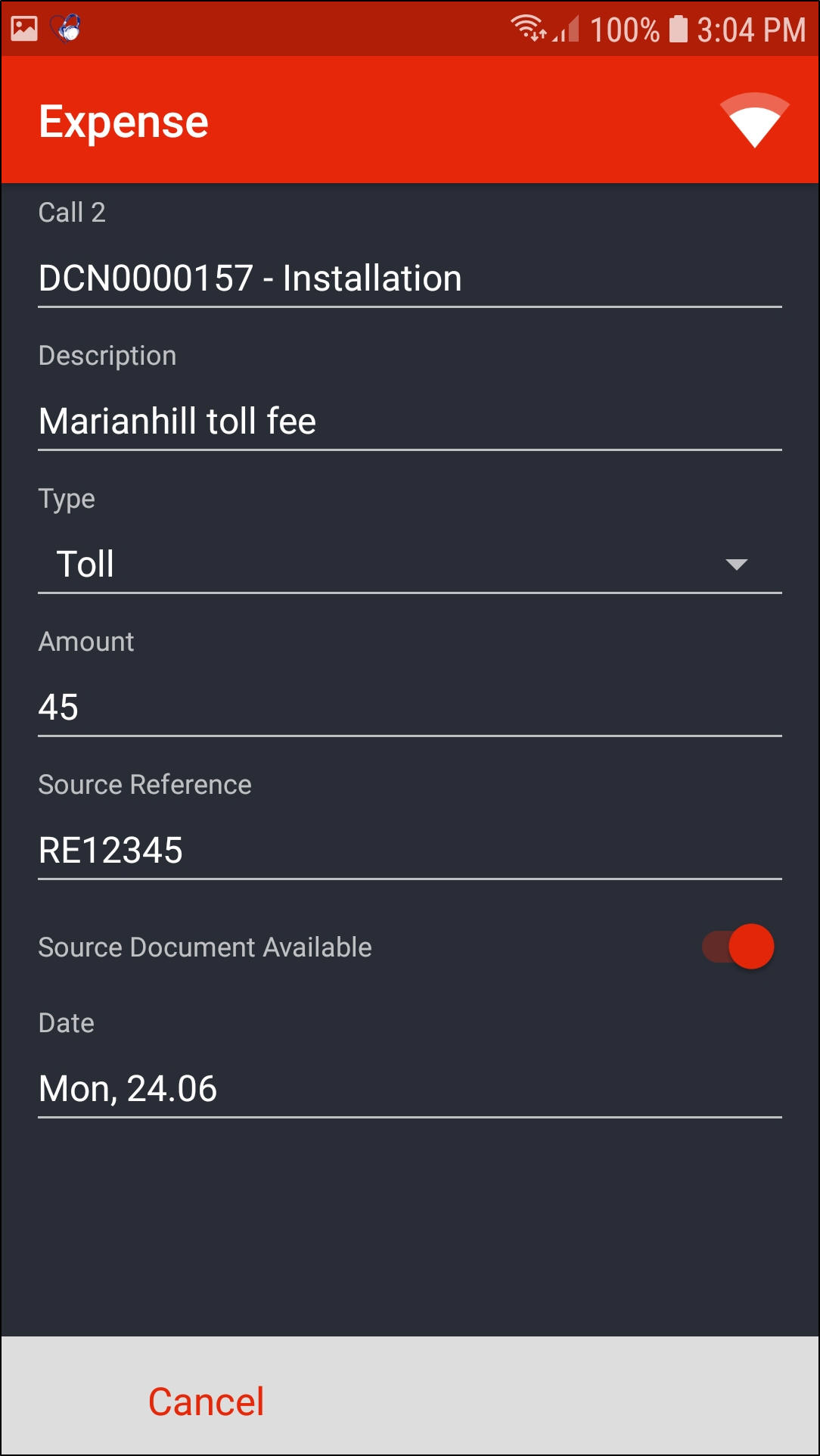Change the Date field Mon, 24.06
Image resolution: width=820 pixels, height=1456 pixels.
pyautogui.click(x=408, y=1089)
